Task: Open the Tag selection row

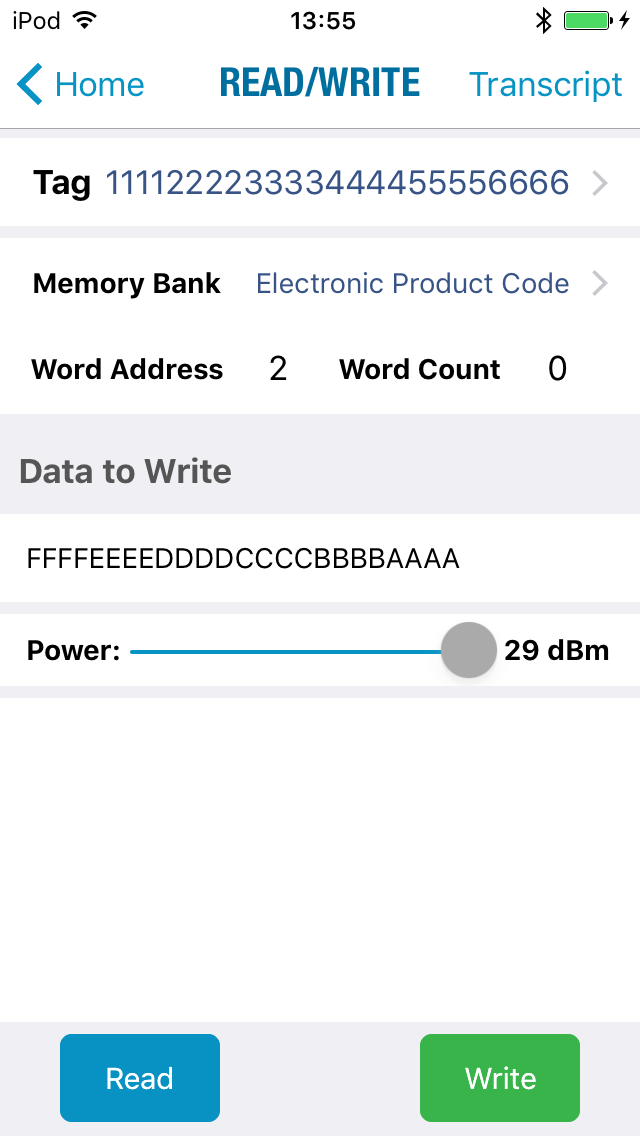Action: [x=320, y=183]
